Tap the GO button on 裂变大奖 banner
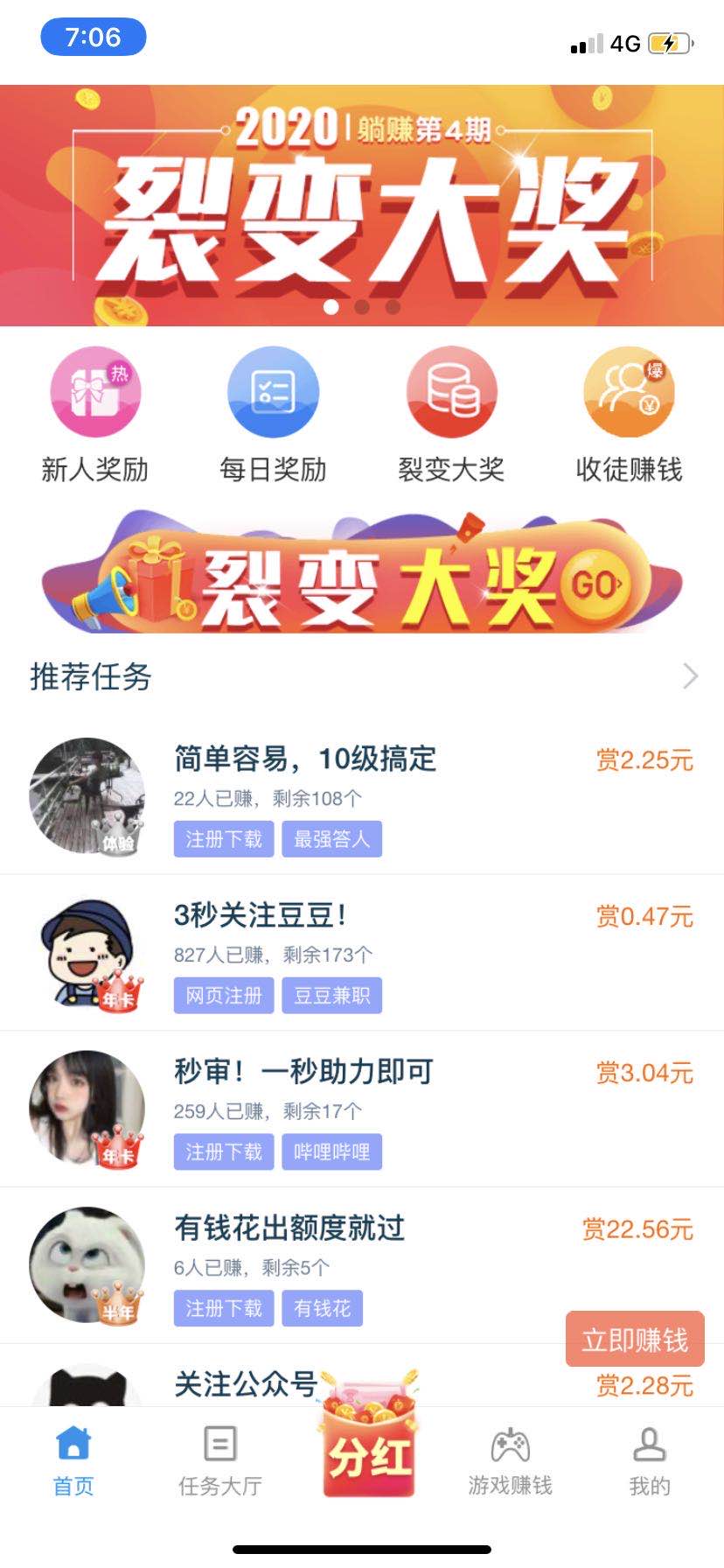 (596, 584)
